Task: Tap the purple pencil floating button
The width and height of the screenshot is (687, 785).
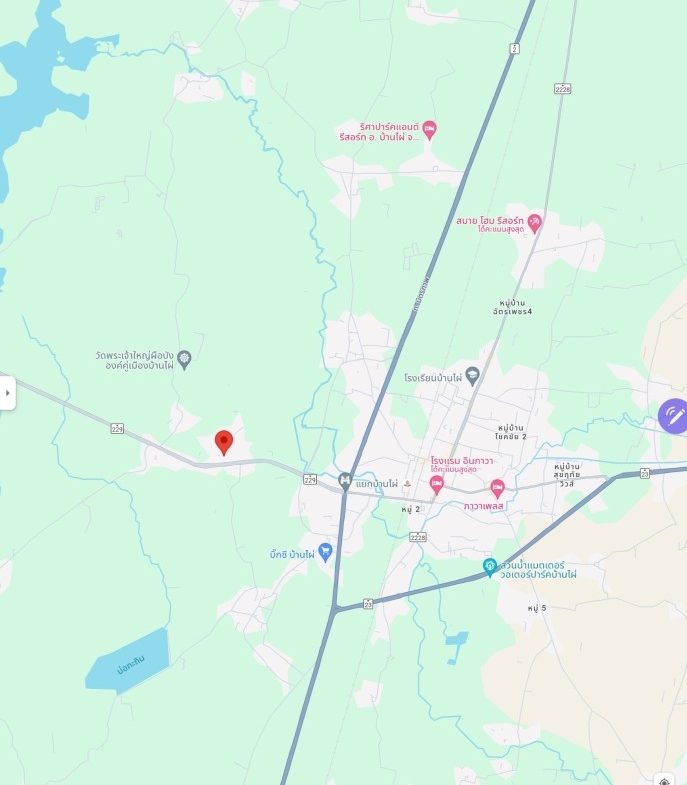Action: click(673, 414)
